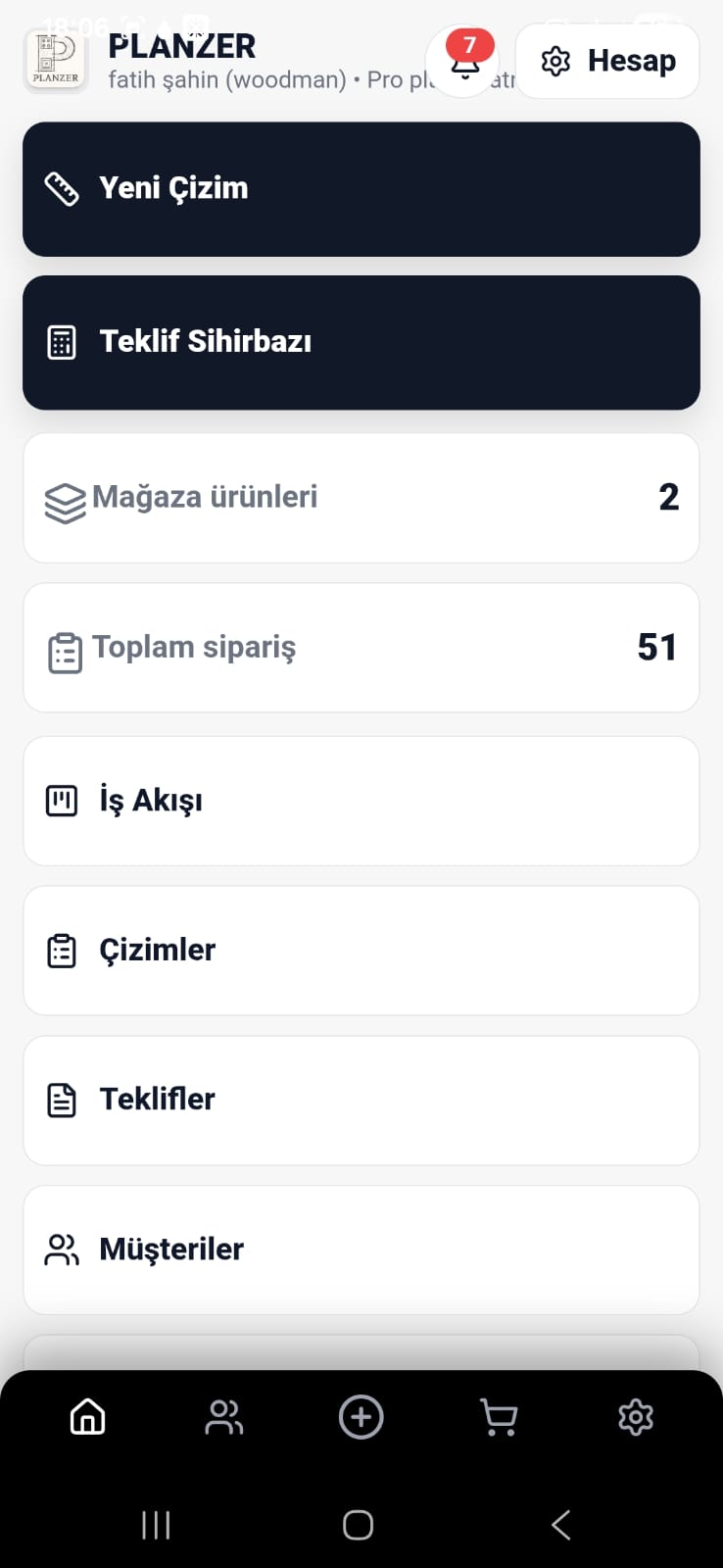
Task: Tap the plus icon in bottom navigation
Action: (x=361, y=1417)
